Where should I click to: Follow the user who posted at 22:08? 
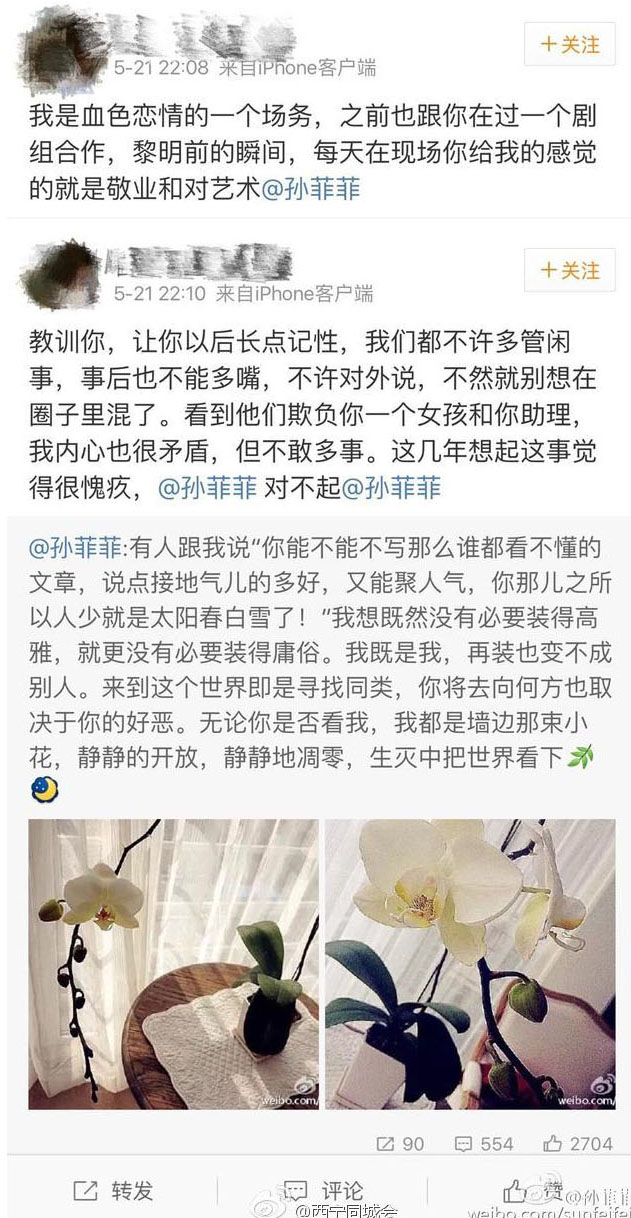click(569, 45)
